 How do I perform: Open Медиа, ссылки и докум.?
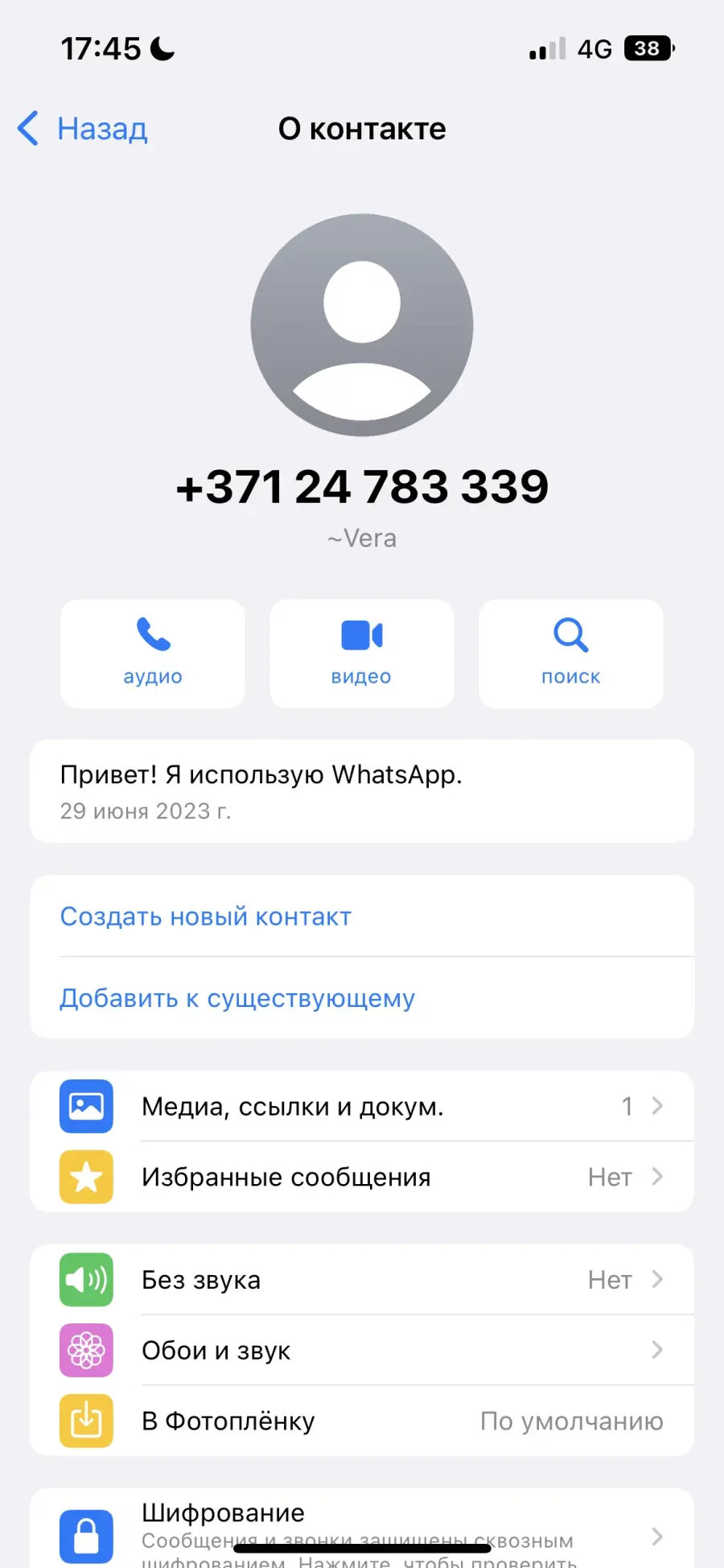click(x=362, y=1106)
